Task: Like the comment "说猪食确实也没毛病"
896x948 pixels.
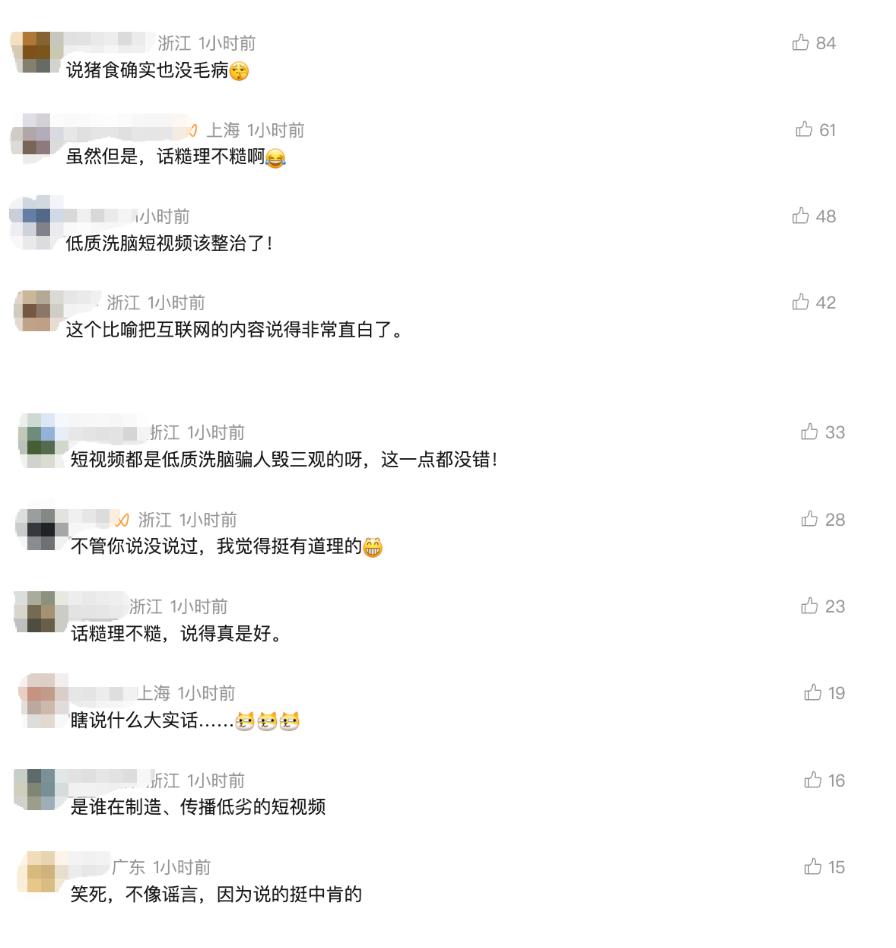Action: point(800,42)
